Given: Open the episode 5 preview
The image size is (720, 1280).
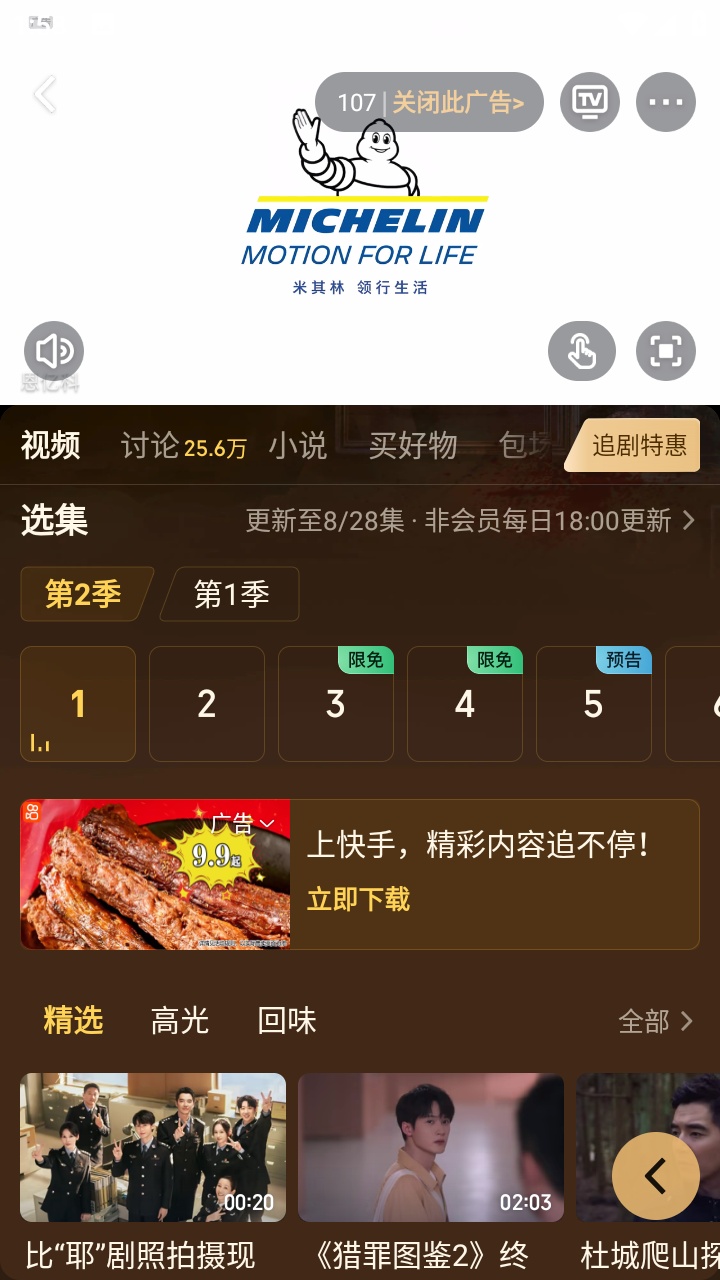Looking at the screenshot, I should (594, 704).
